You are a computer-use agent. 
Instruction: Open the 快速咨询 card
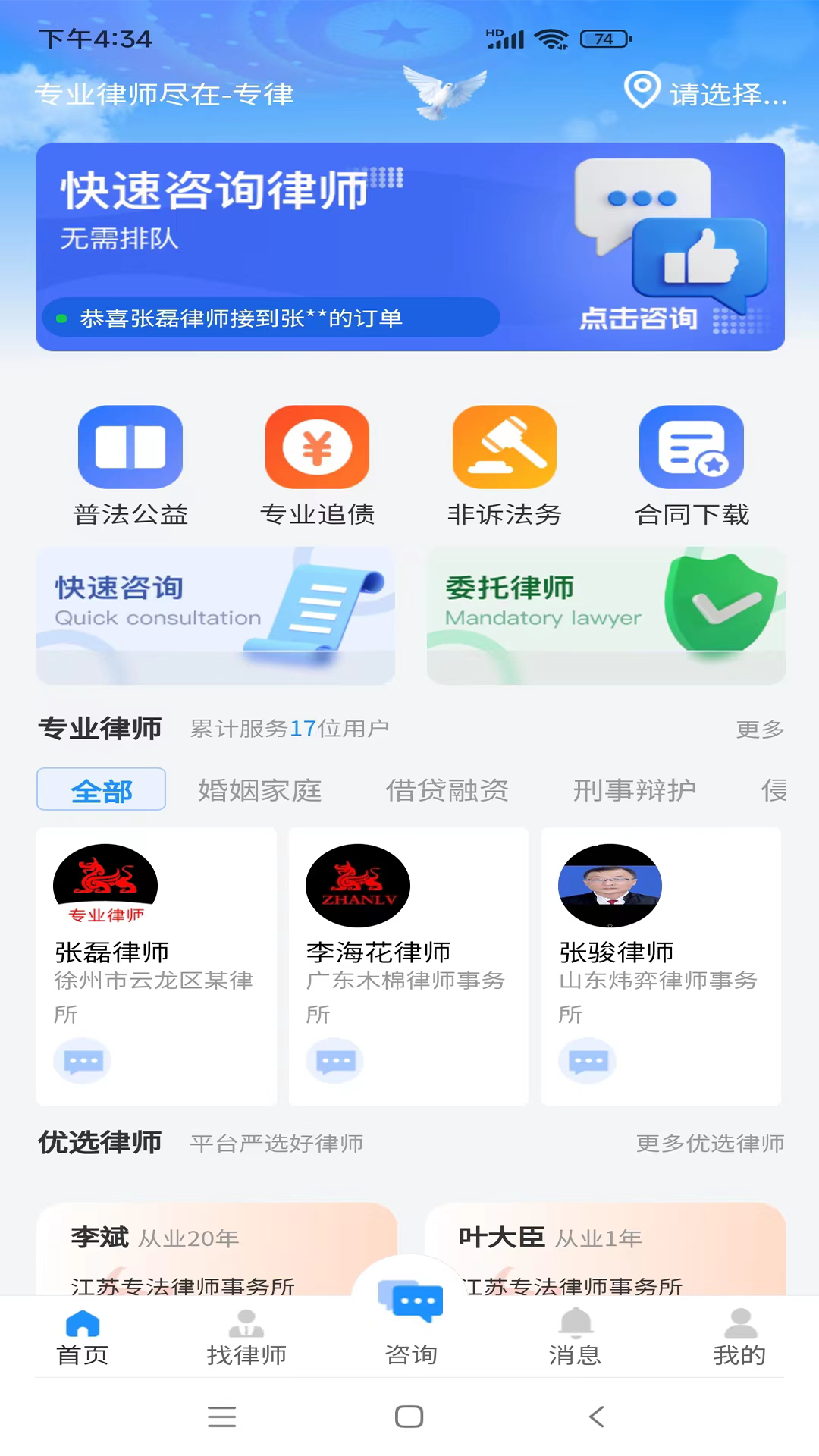click(215, 615)
